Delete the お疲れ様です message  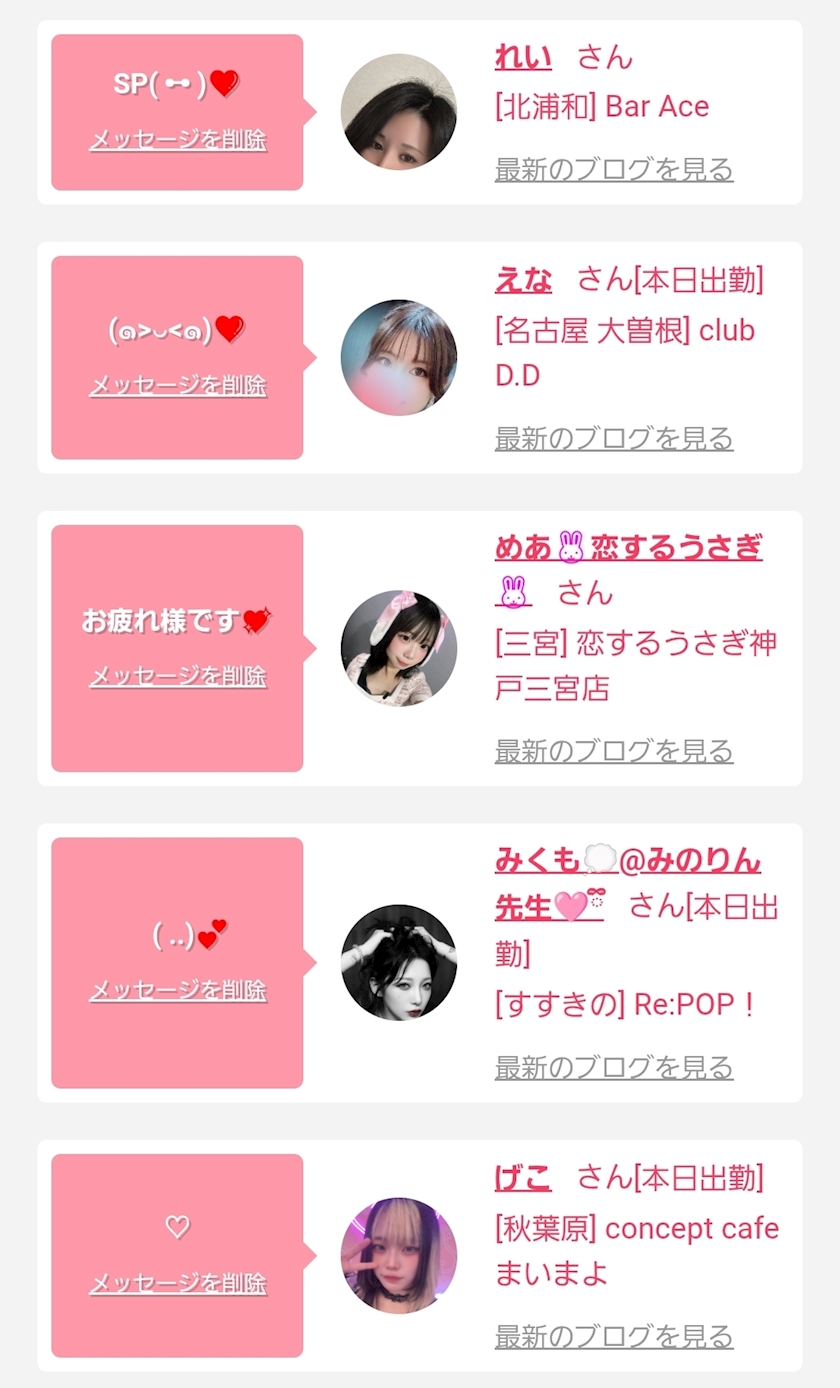(x=178, y=676)
